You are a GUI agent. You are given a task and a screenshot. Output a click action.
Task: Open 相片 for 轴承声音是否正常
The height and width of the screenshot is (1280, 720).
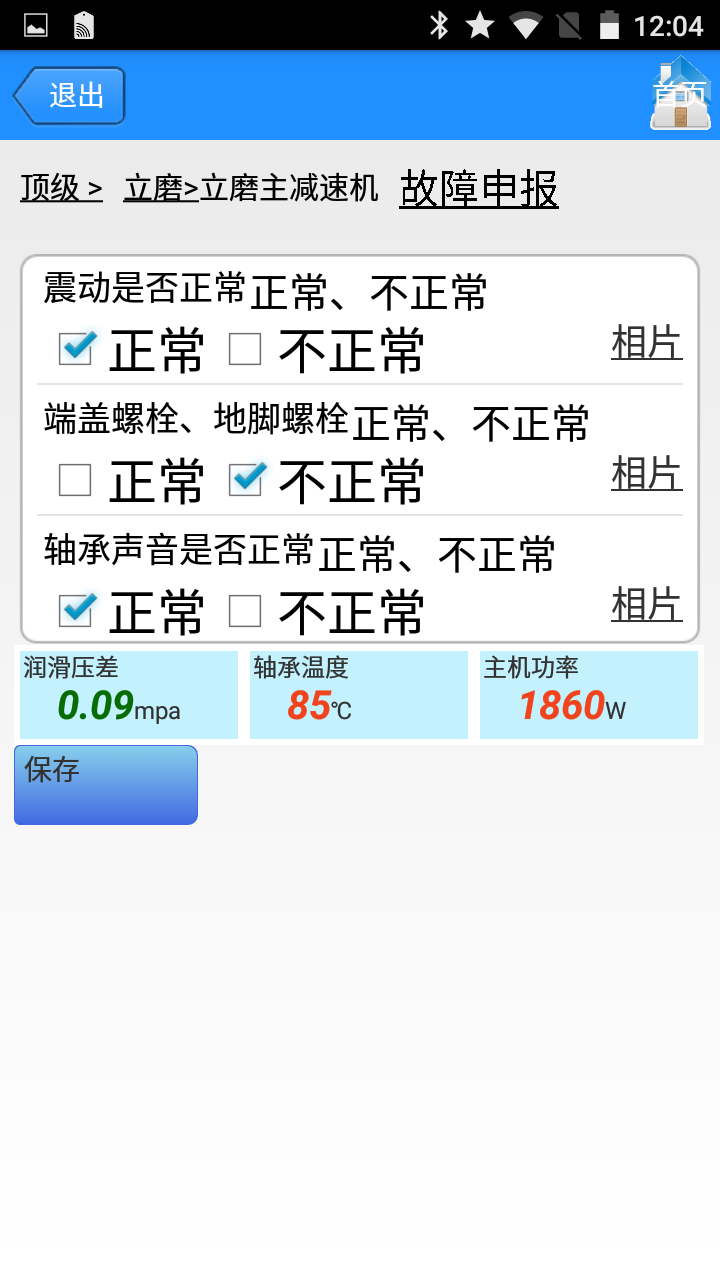coord(646,605)
